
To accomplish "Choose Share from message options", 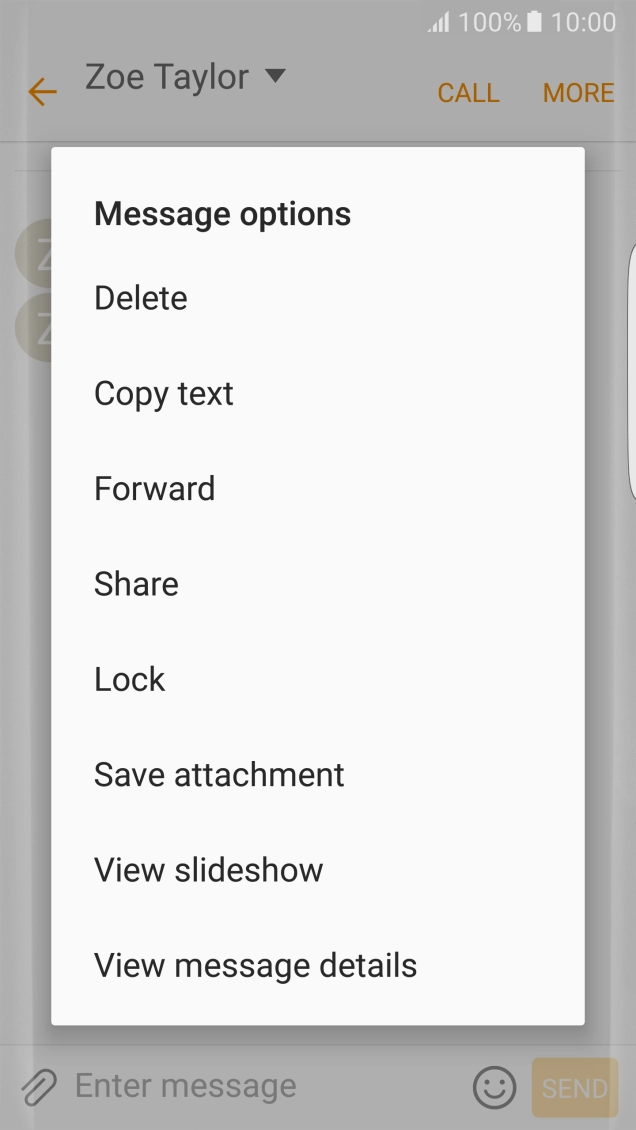I will click(x=137, y=584).
